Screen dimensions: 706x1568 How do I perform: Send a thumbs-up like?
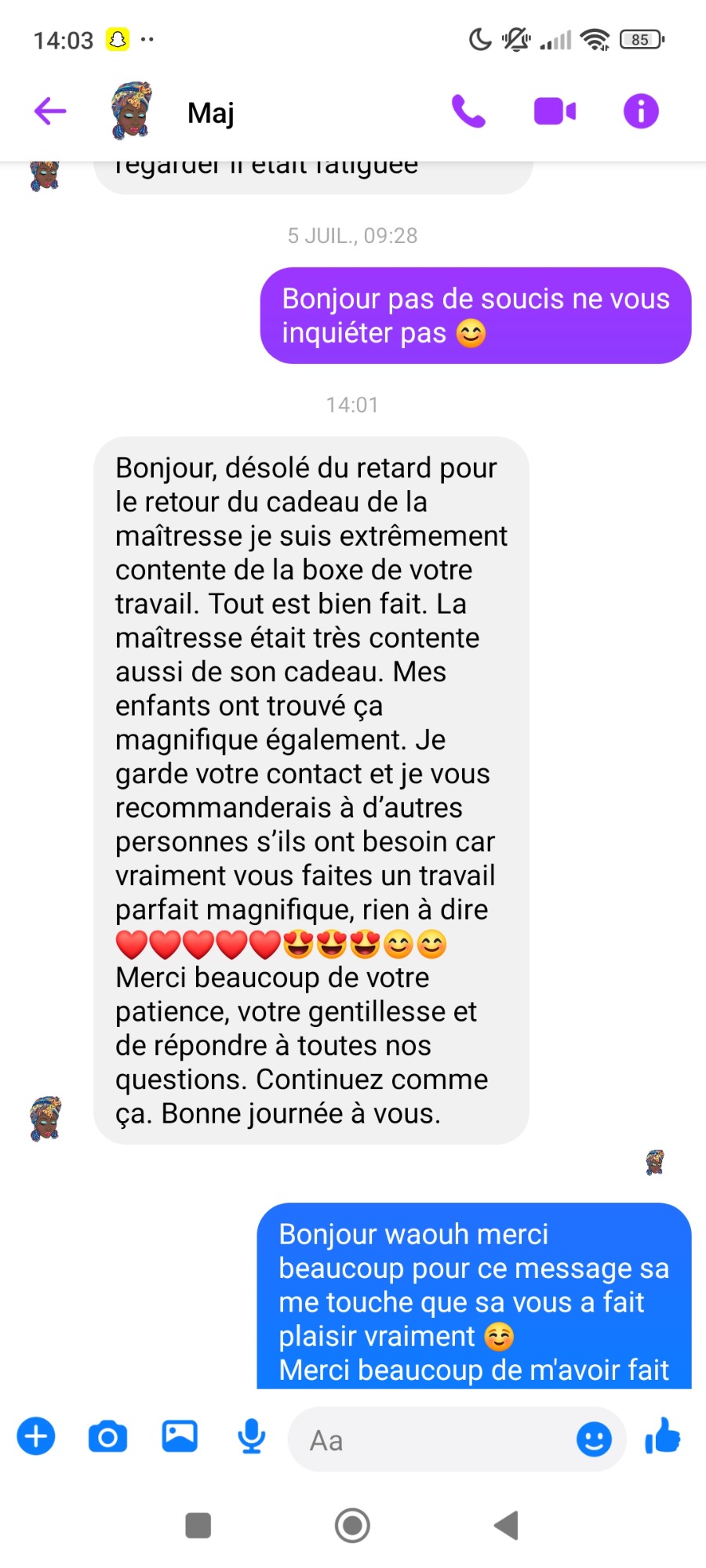click(x=663, y=1436)
